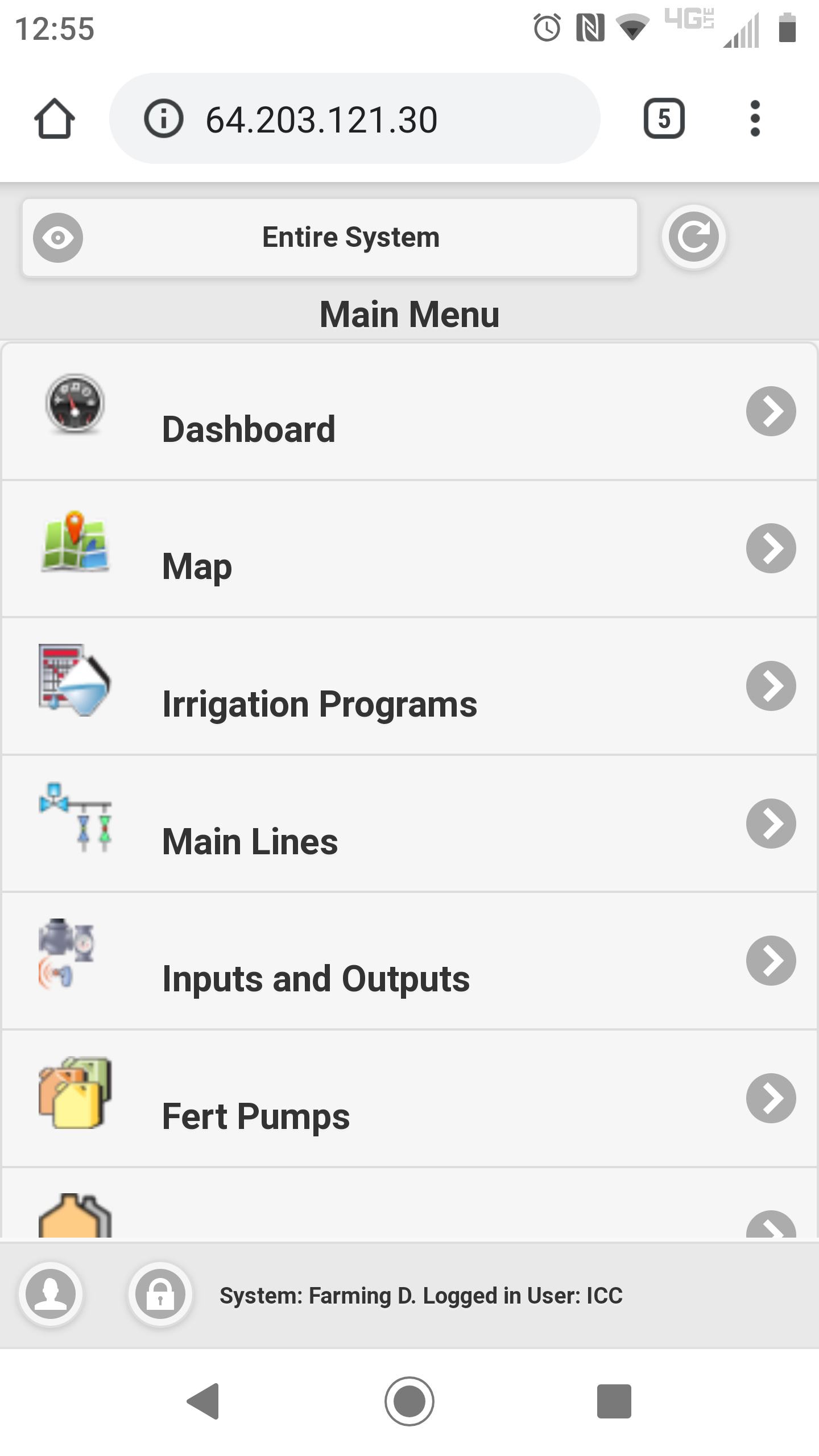Refresh the system data
Image resolution: width=819 pixels, height=1456 pixels.
[x=693, y=237]
